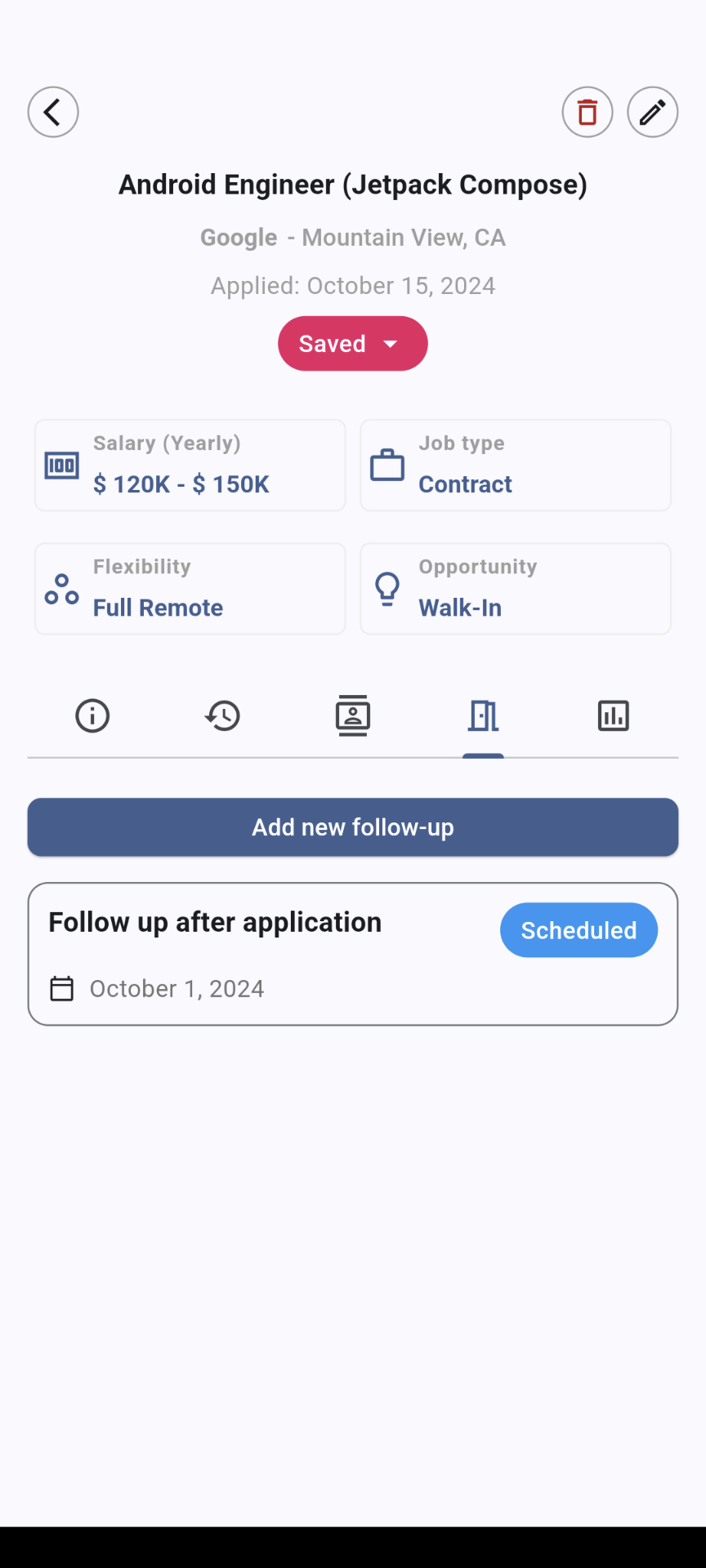Open the statistics chart icon
The height and width of the screenshot is (1568, 706).
click(x=613, y=715)
